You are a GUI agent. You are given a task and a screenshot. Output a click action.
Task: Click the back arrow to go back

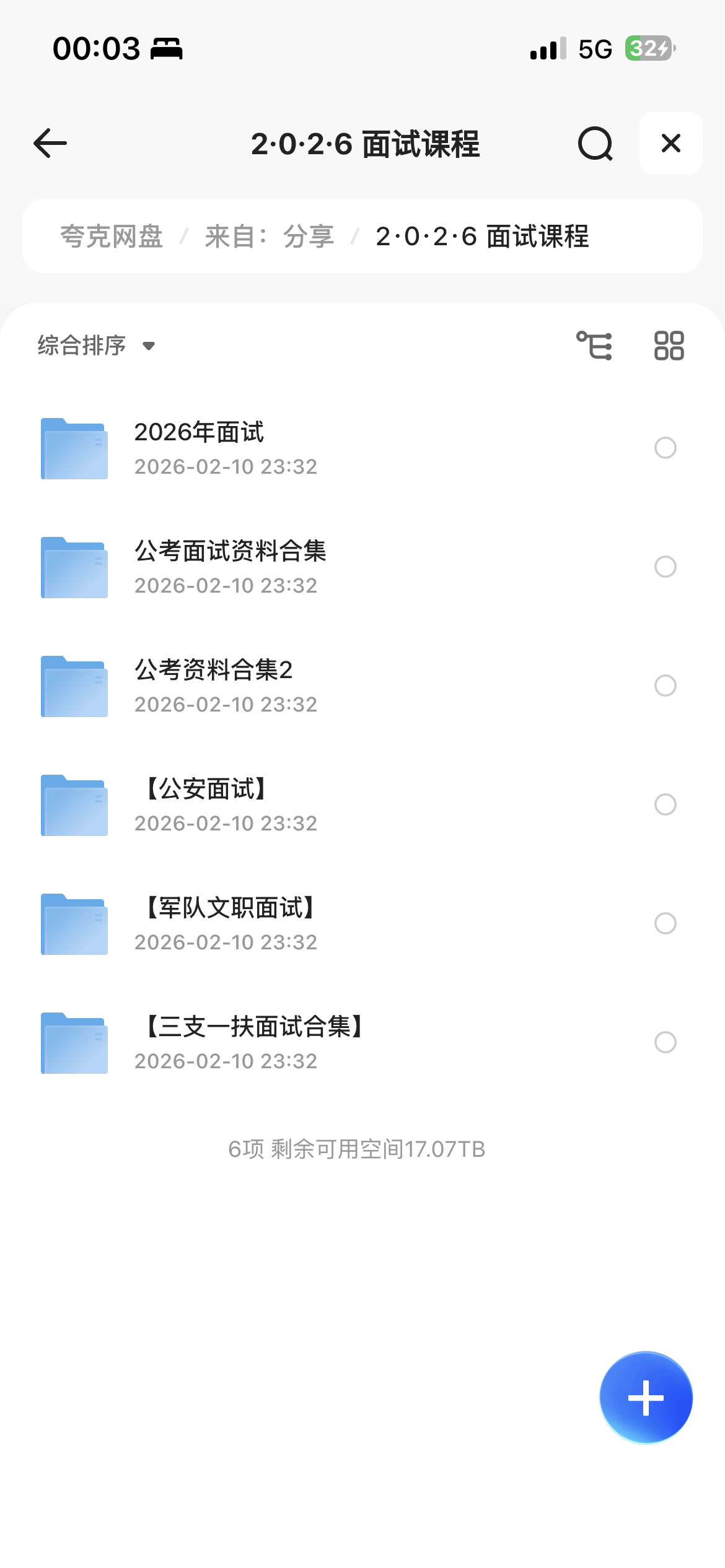coord(49,143)
